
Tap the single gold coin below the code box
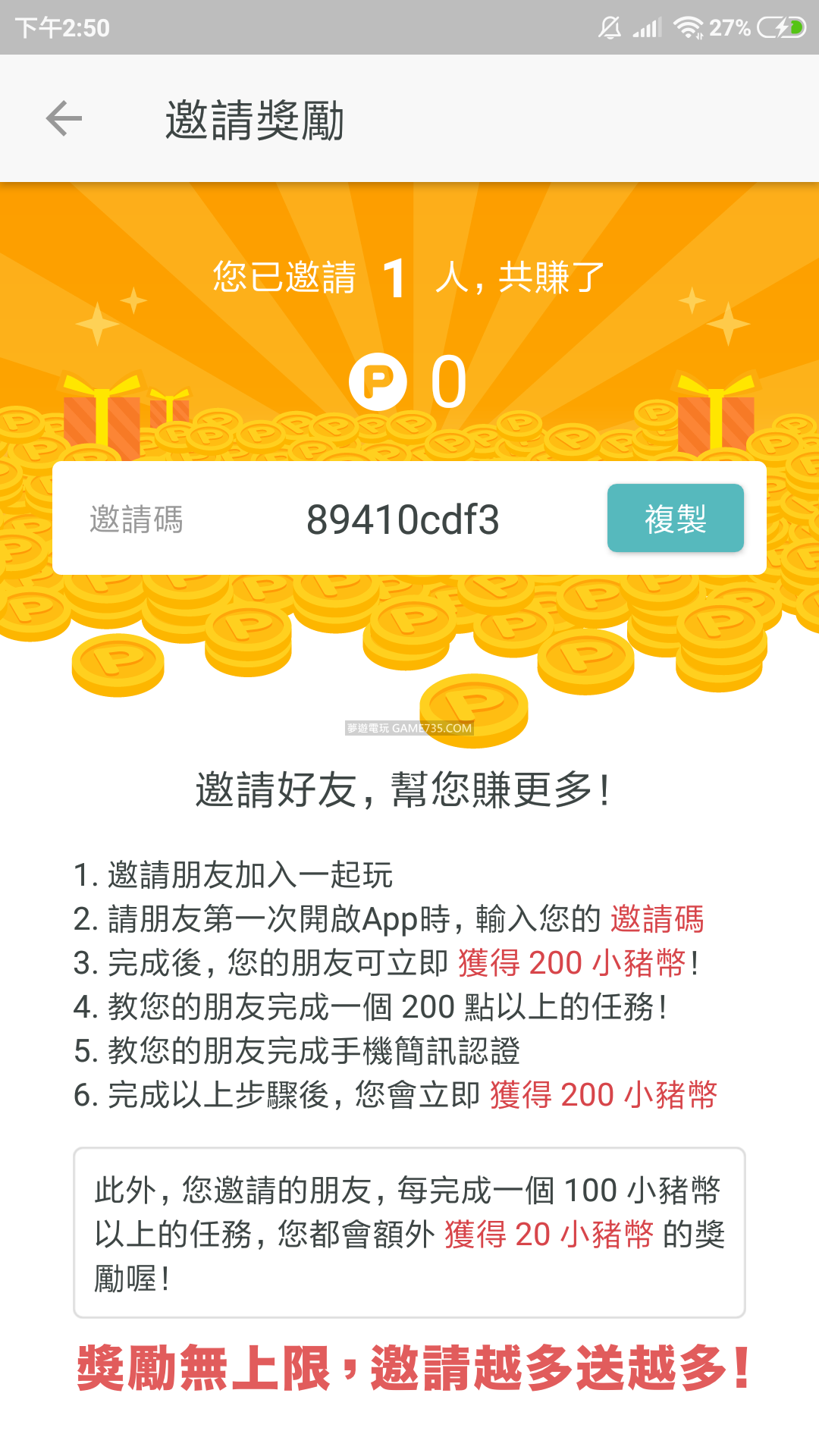(x=472, y=709)
